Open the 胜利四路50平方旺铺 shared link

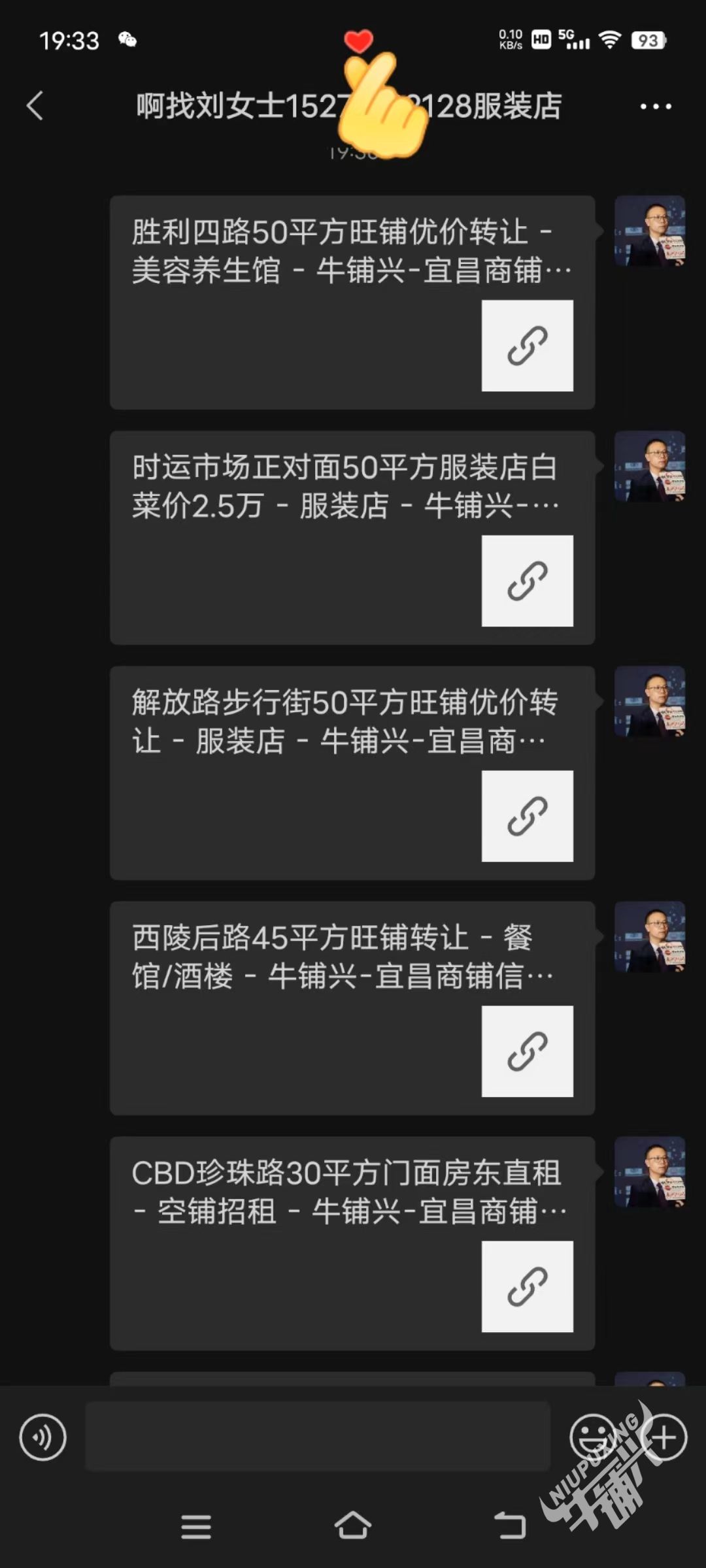(352, 302)
